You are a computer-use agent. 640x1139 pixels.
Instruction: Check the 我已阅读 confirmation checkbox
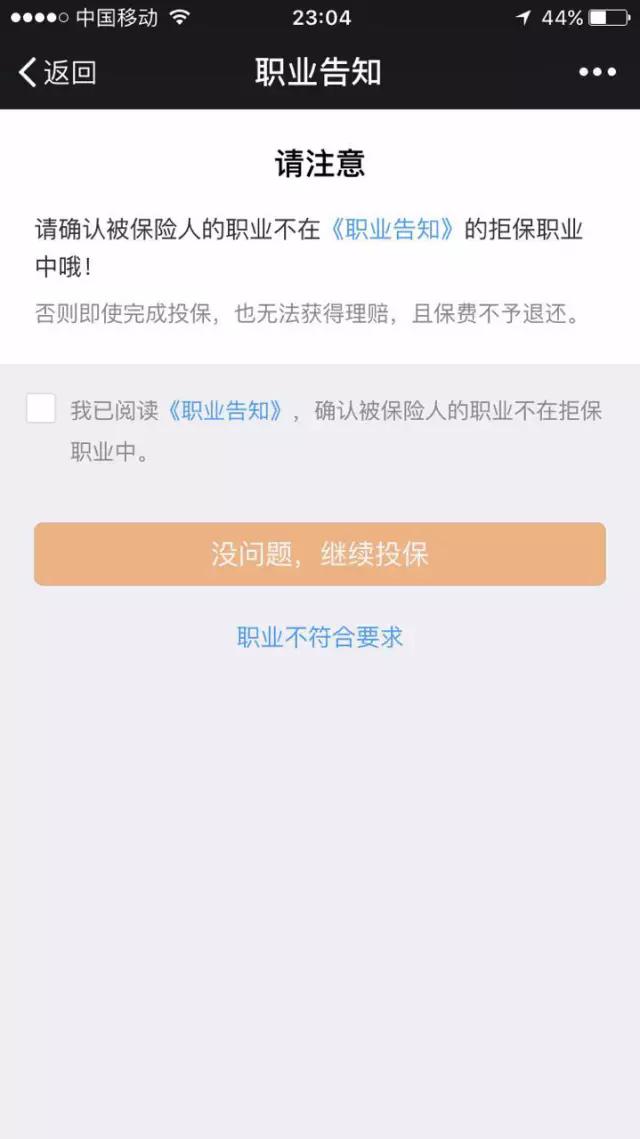point(41,408)
